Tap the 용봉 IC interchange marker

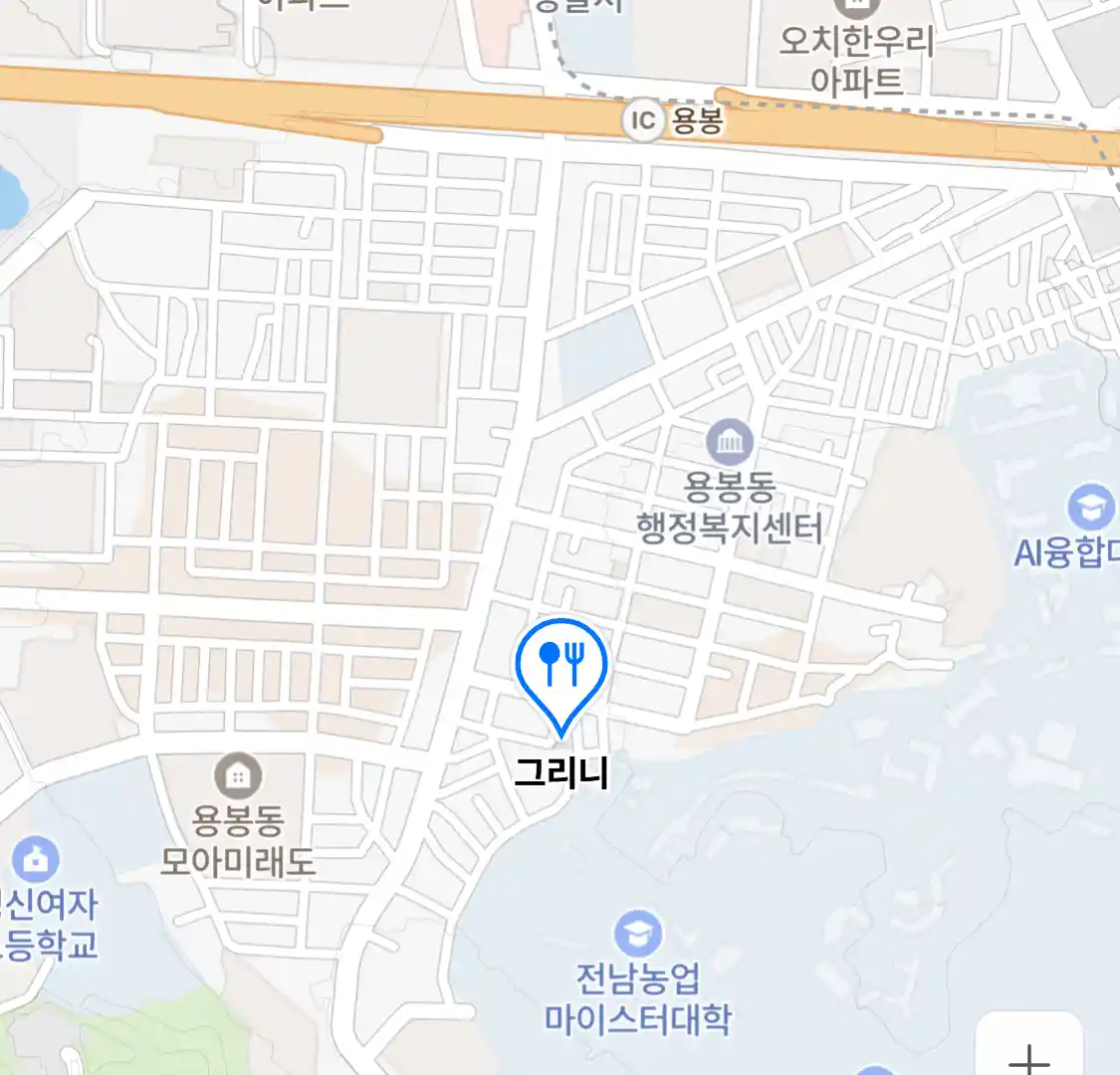pyautogui.click(x=643, y=120)
